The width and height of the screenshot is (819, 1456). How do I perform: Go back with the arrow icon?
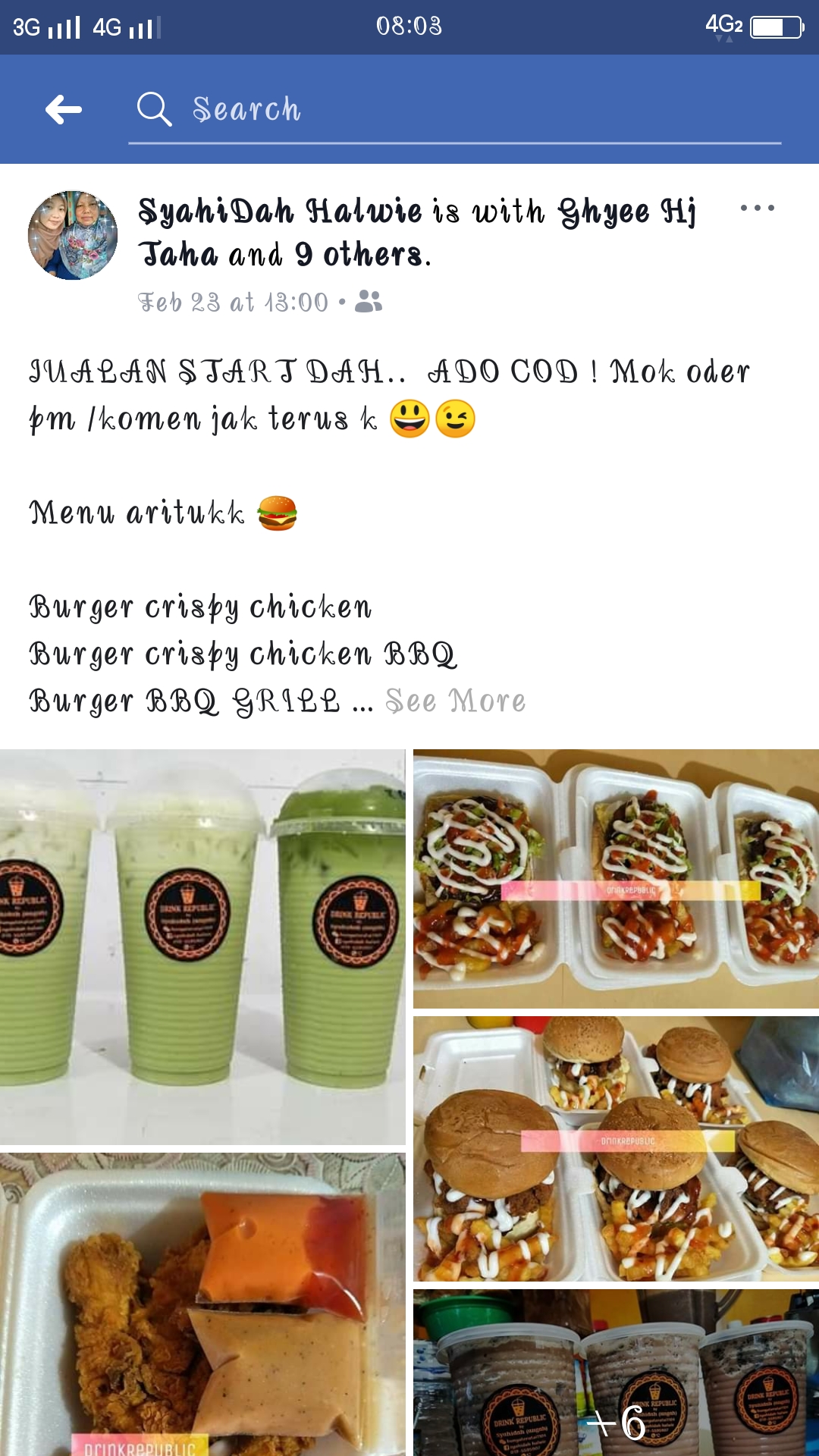(64, 110)
